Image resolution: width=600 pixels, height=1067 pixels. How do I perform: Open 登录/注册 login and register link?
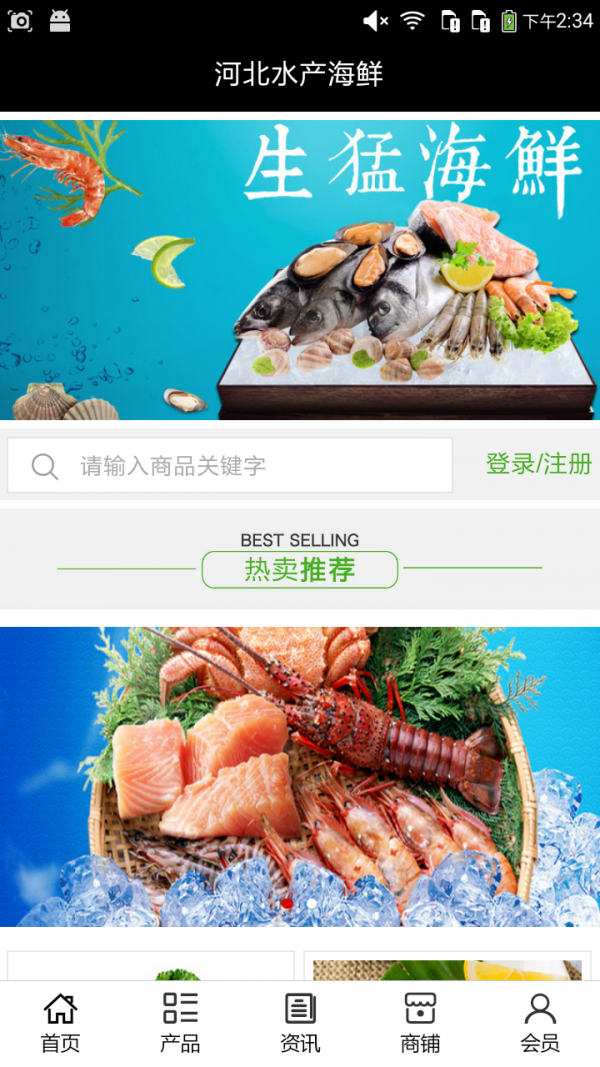pos(538,464)
